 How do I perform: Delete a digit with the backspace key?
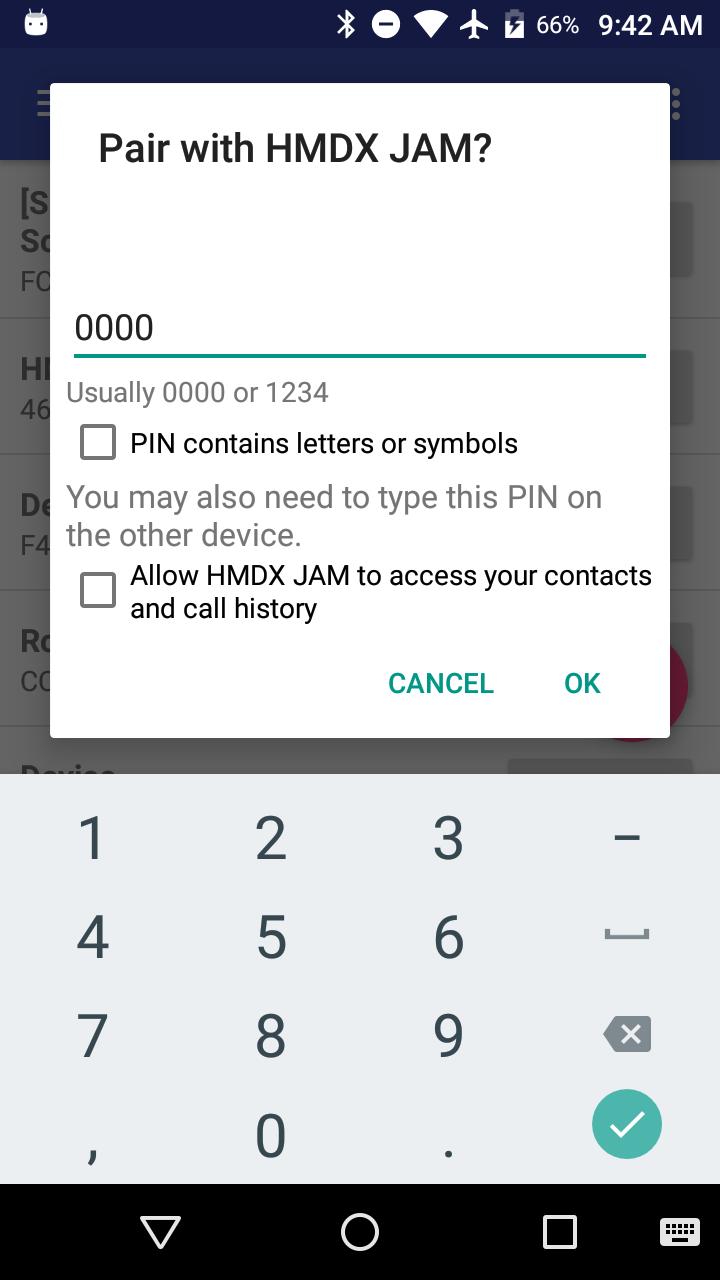(x=627, y=1034)
